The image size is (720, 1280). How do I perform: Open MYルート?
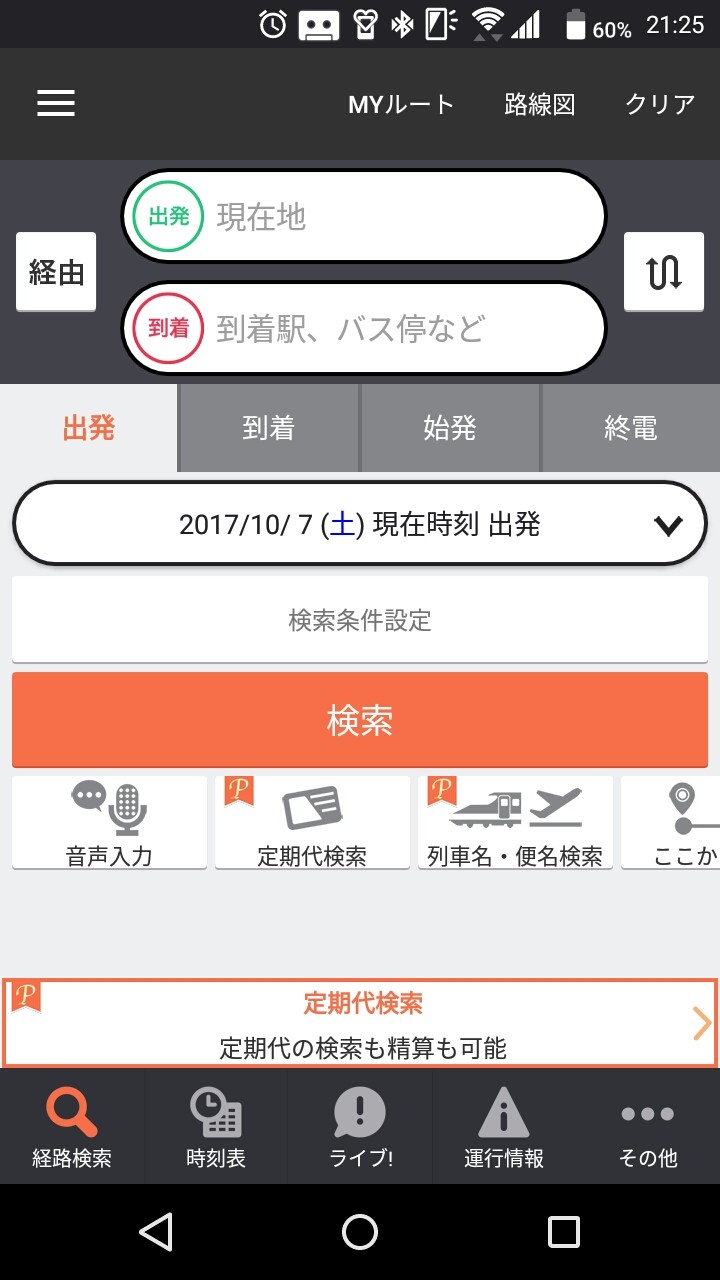pos(401,105)
